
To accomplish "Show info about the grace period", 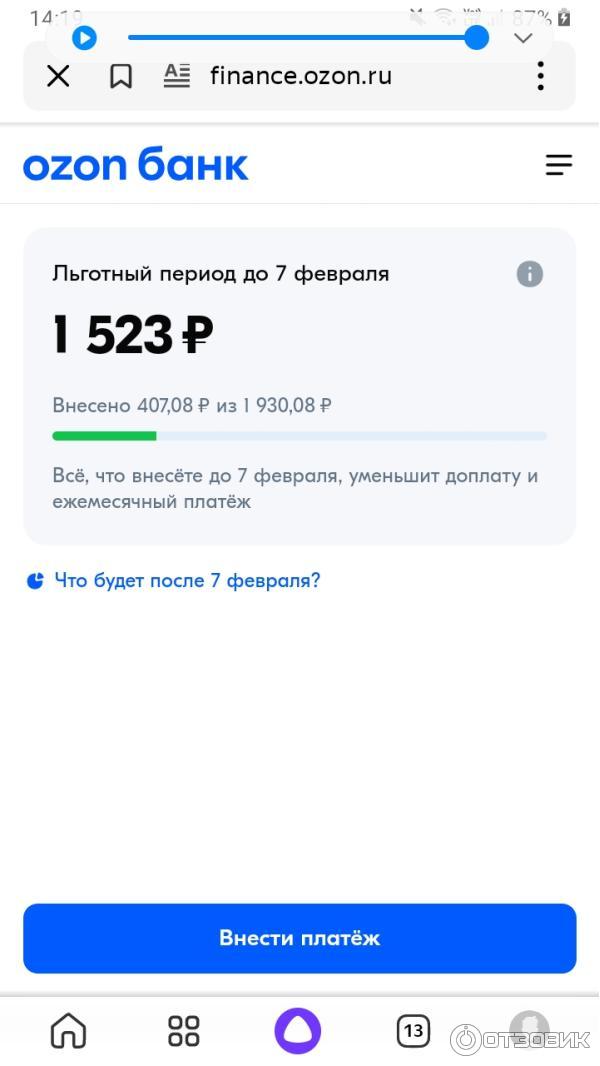I will coord(529,274).
